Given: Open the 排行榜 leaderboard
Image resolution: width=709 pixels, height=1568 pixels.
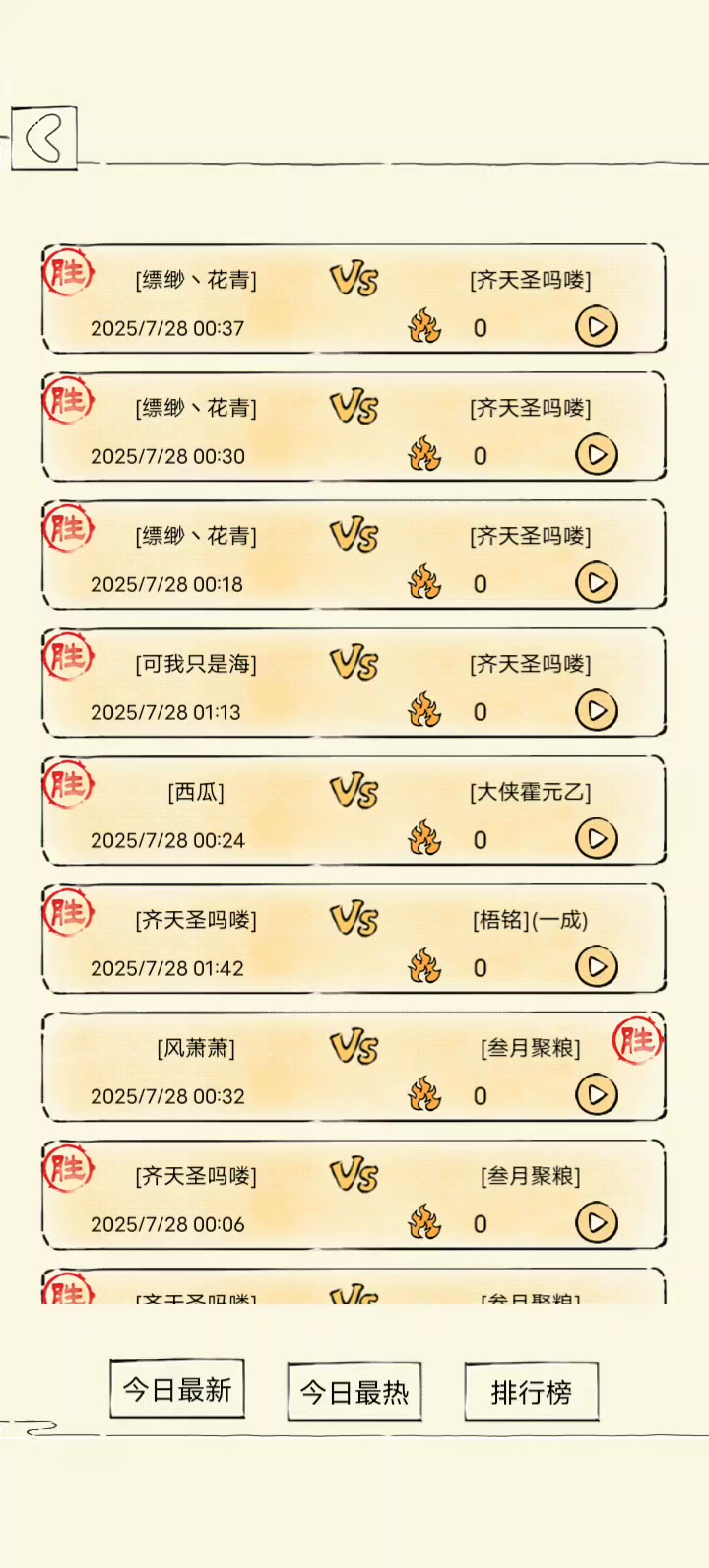Looking at the screenshot, I should (532, 1392).
